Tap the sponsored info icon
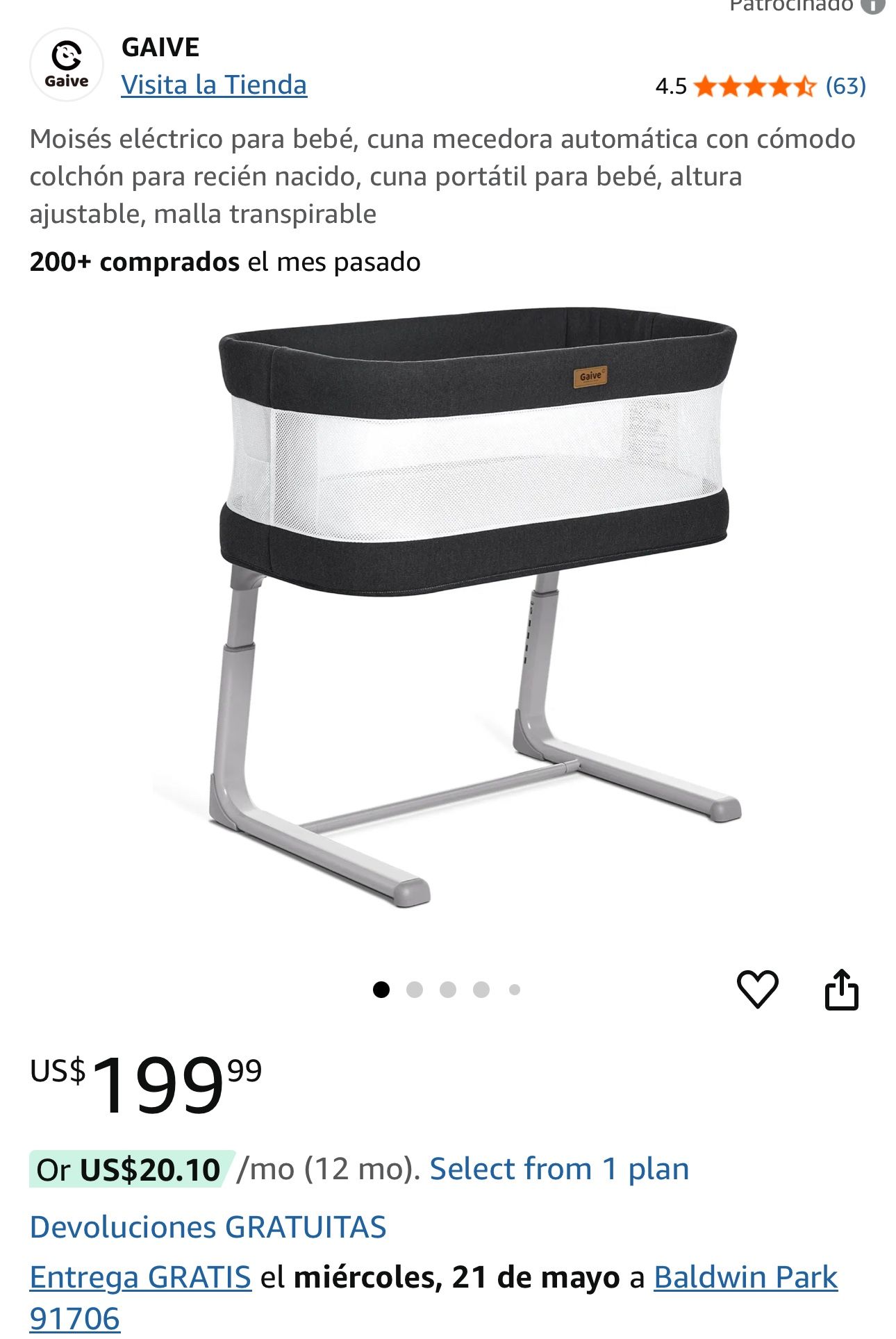The image size is (896, 1339). click(872, 6)
